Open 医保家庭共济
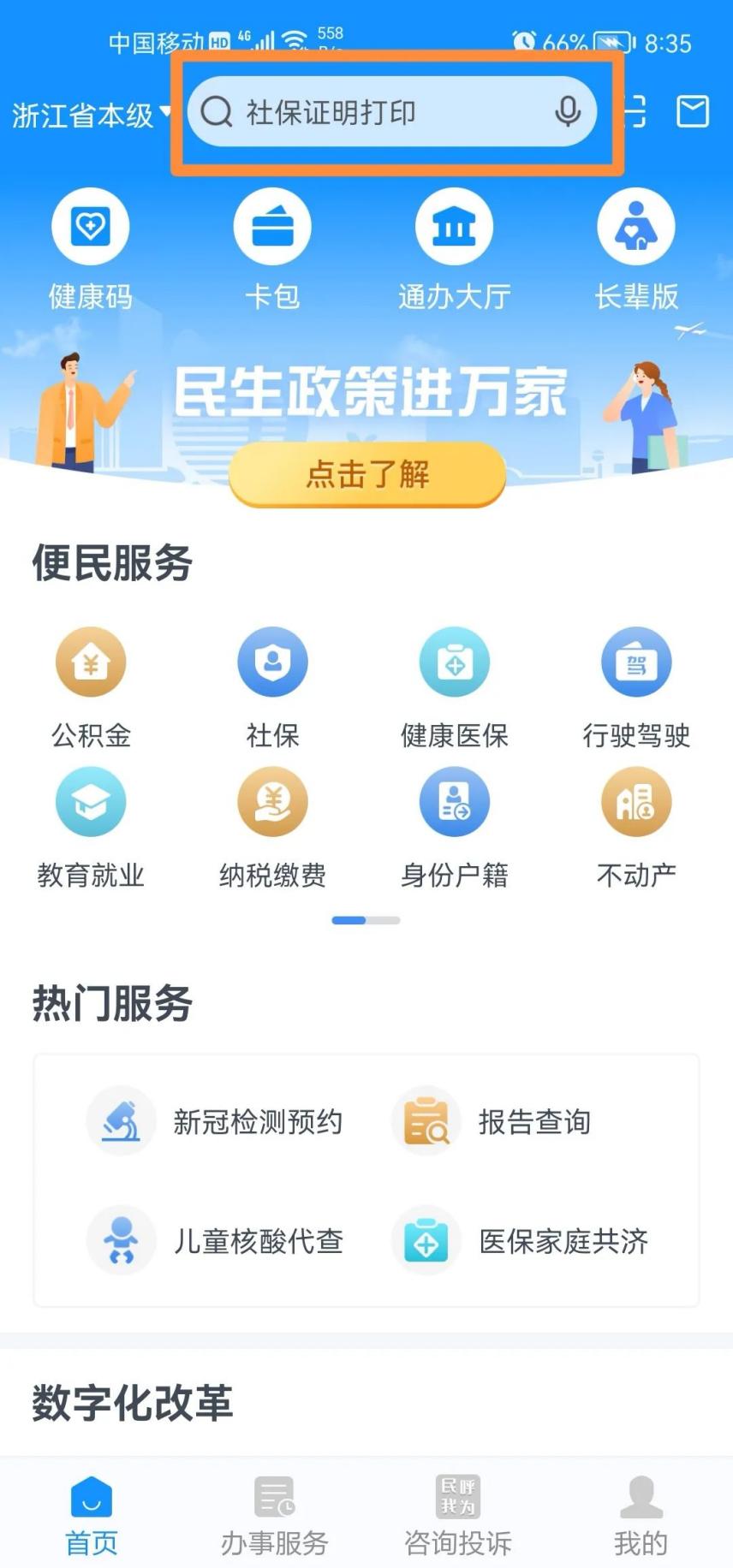The width and height of the screenshot is (733, 1568). pos(520,1241)
